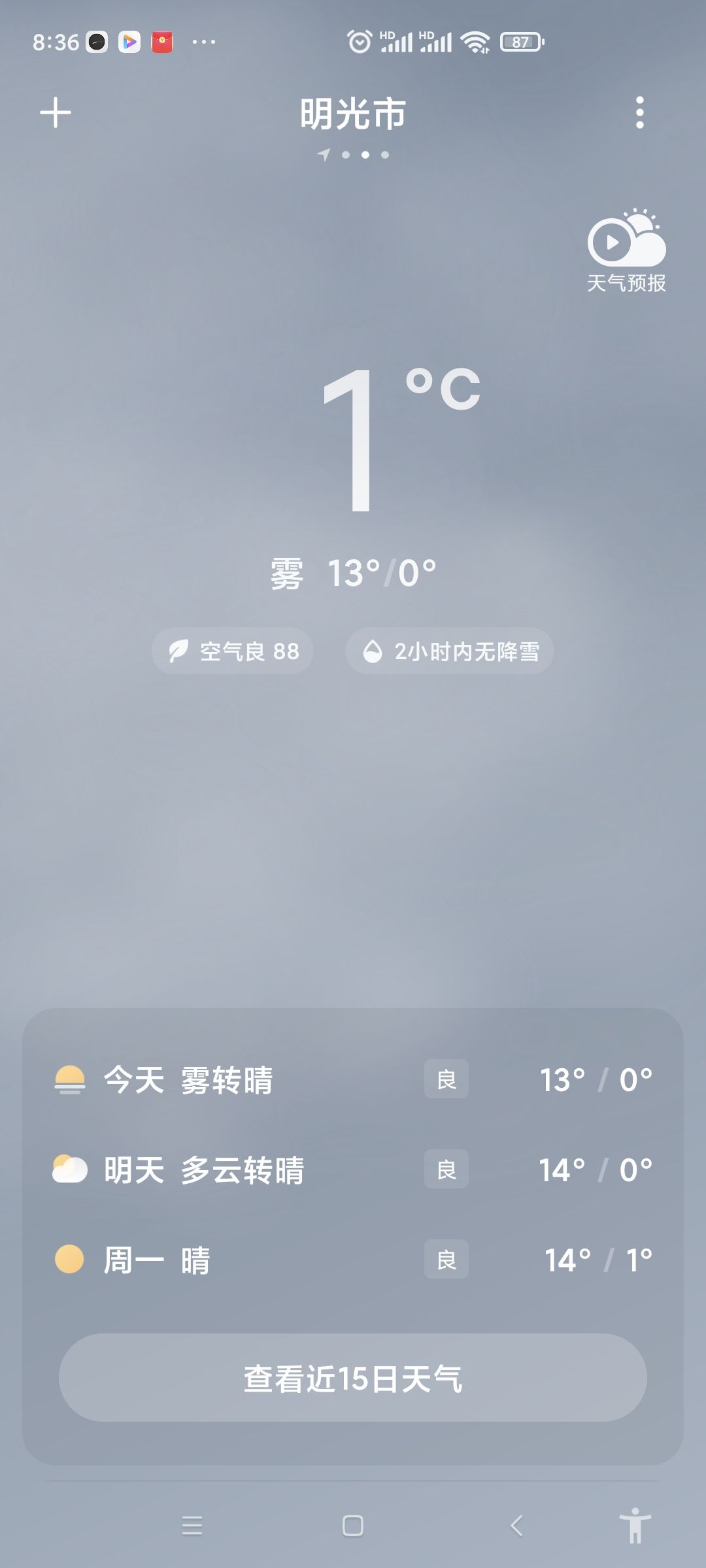Open the three-dot overflow menu
This screenshot has height=1568, width=706.
click(x=640, y=113)
